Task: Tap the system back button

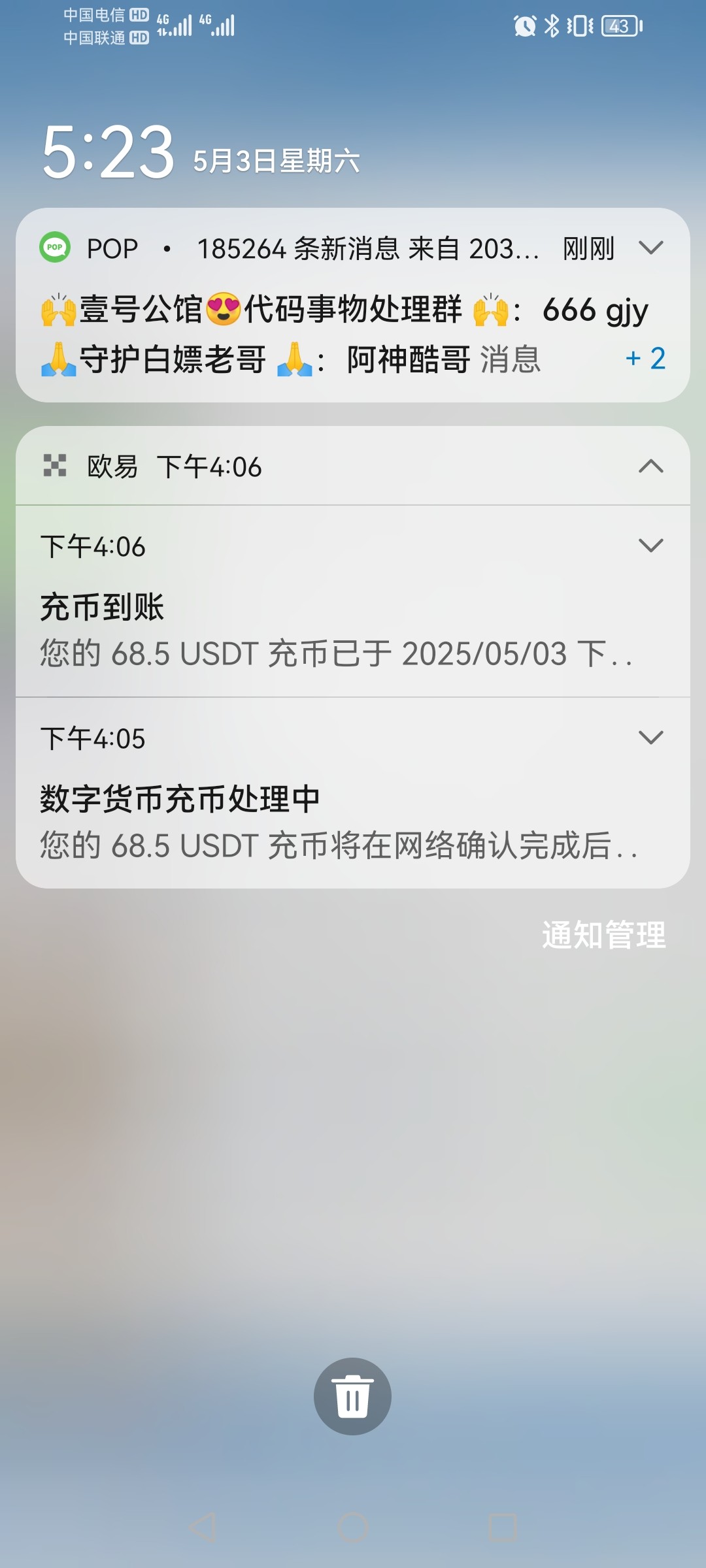Action: [203, 1527]
